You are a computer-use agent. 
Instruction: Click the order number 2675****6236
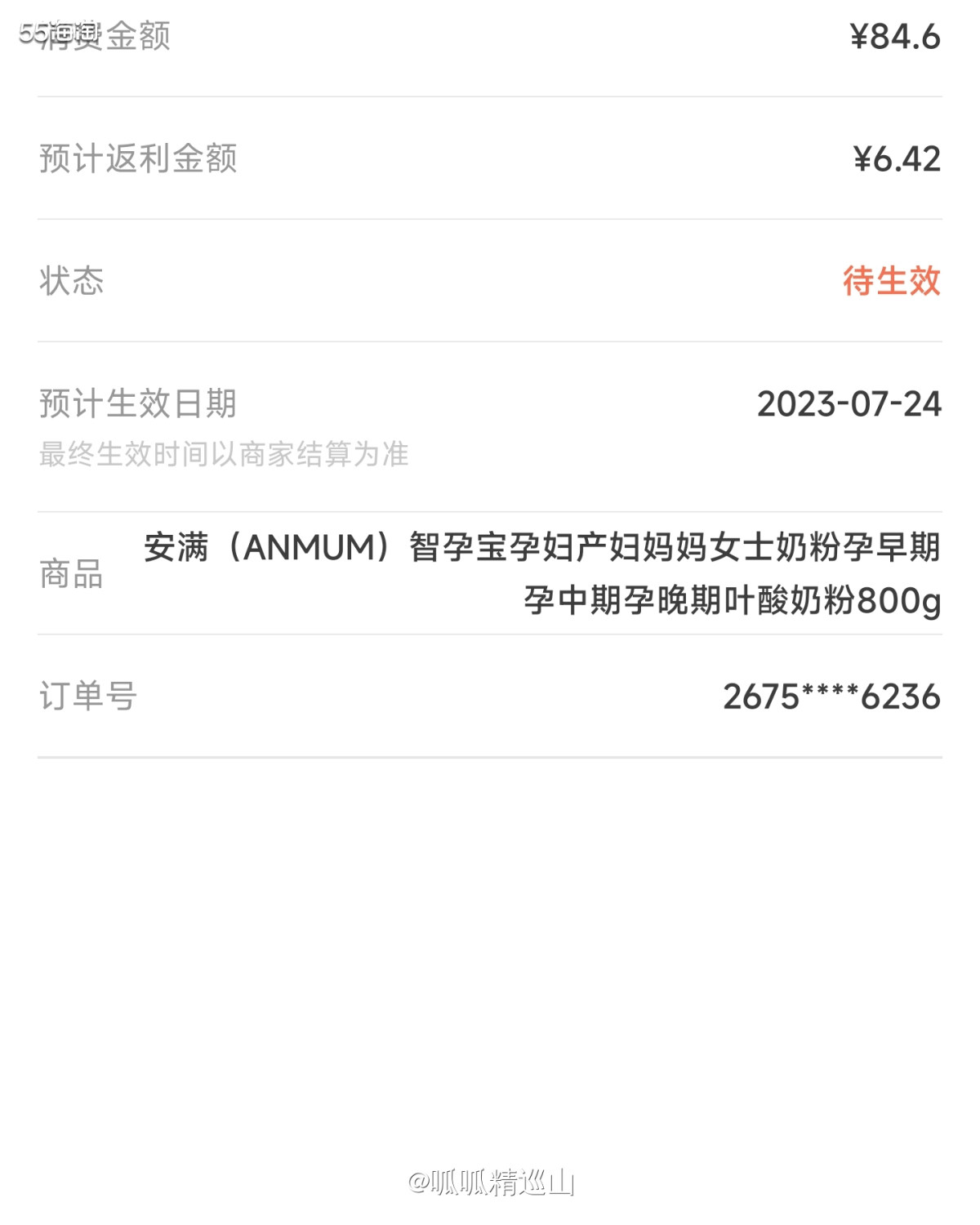click(831, 696)
